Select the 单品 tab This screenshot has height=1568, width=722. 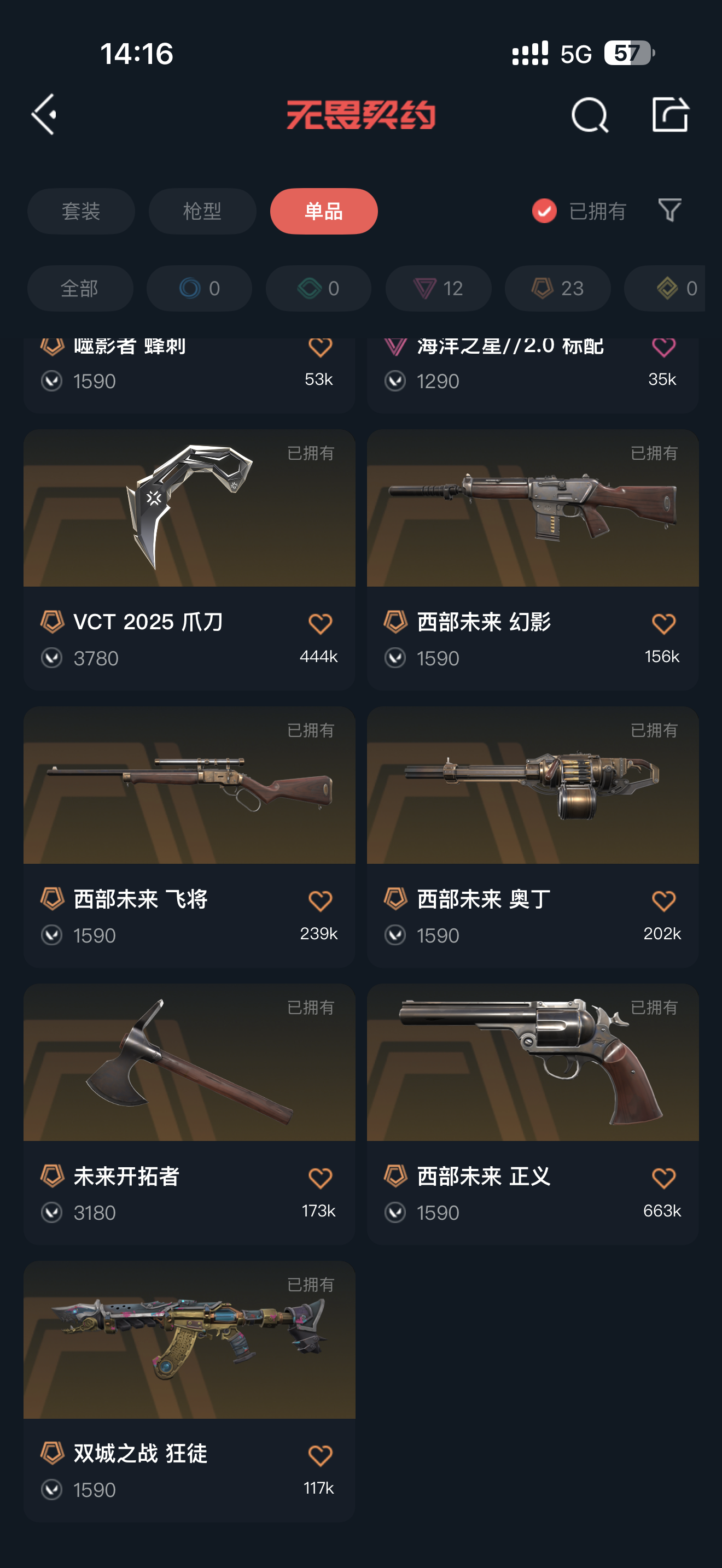tap(323, 211)
